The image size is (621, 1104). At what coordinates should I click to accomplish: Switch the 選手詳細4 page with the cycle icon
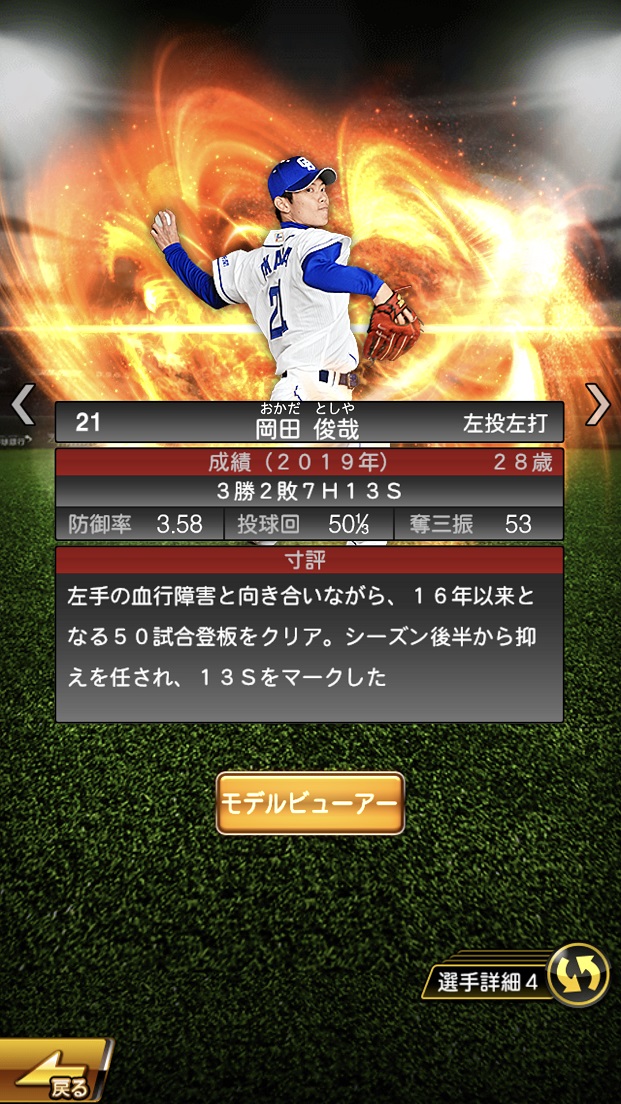(x=578, y=975)
